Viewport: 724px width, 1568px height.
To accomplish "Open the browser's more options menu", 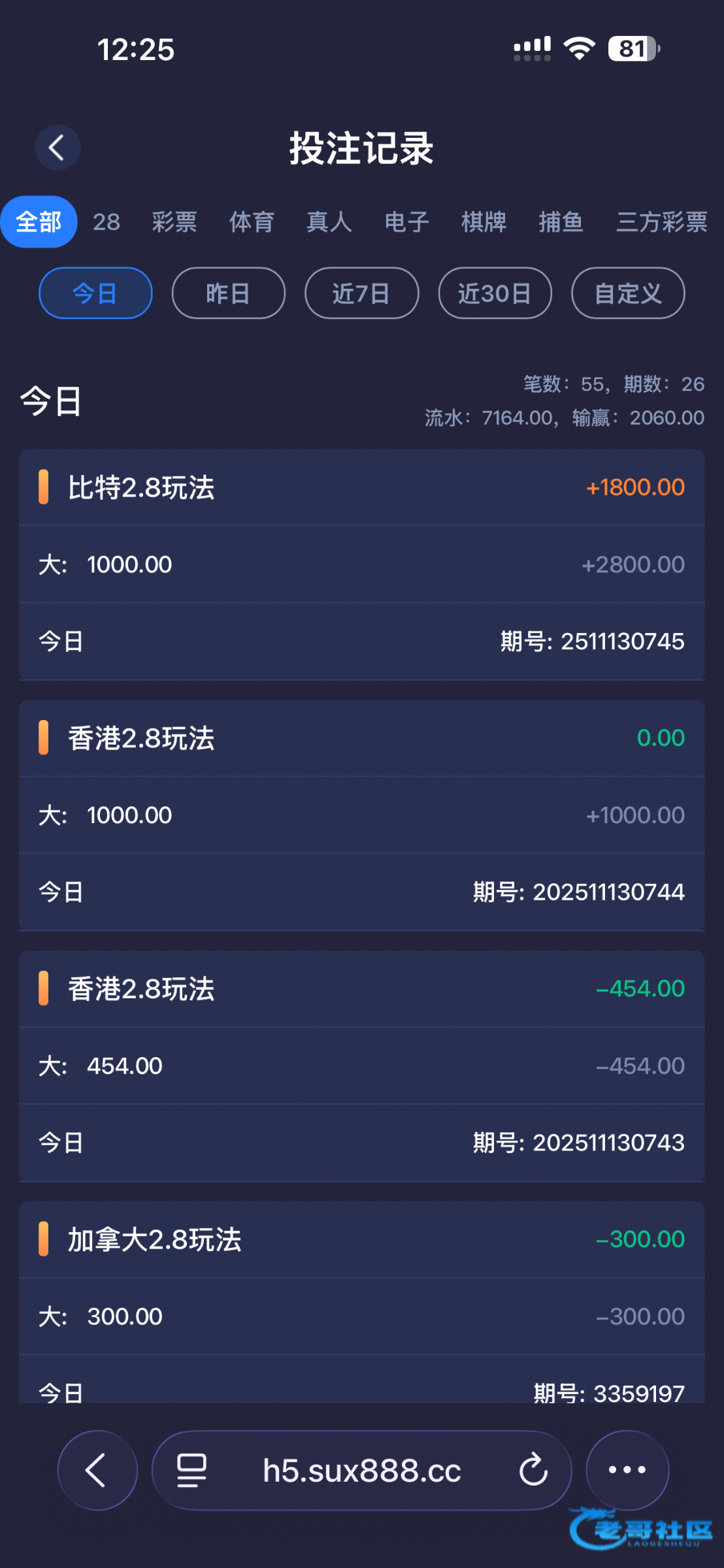I will coord(627,1470).
